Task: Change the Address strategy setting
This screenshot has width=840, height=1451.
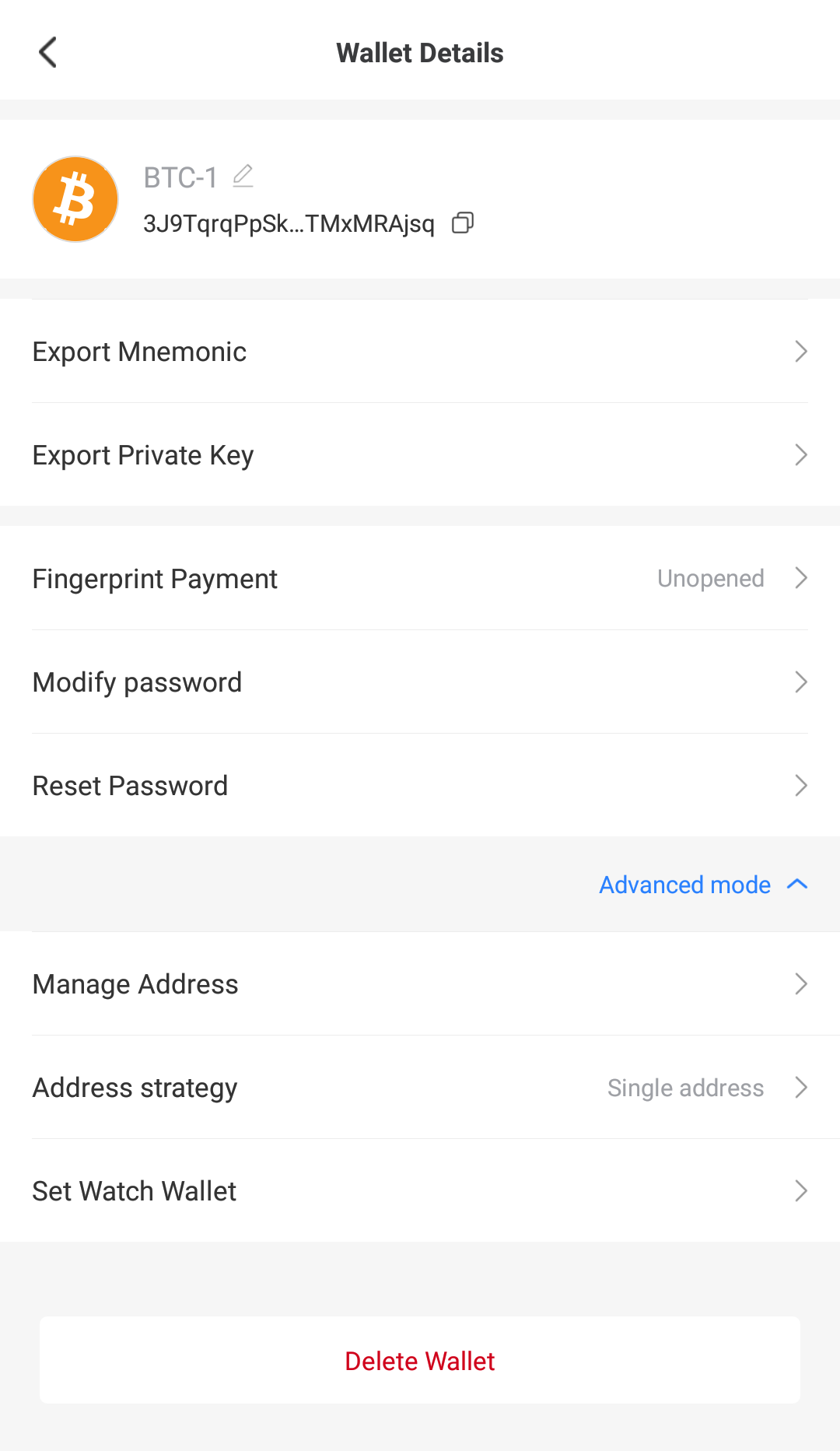Action: click(420, 1088)
